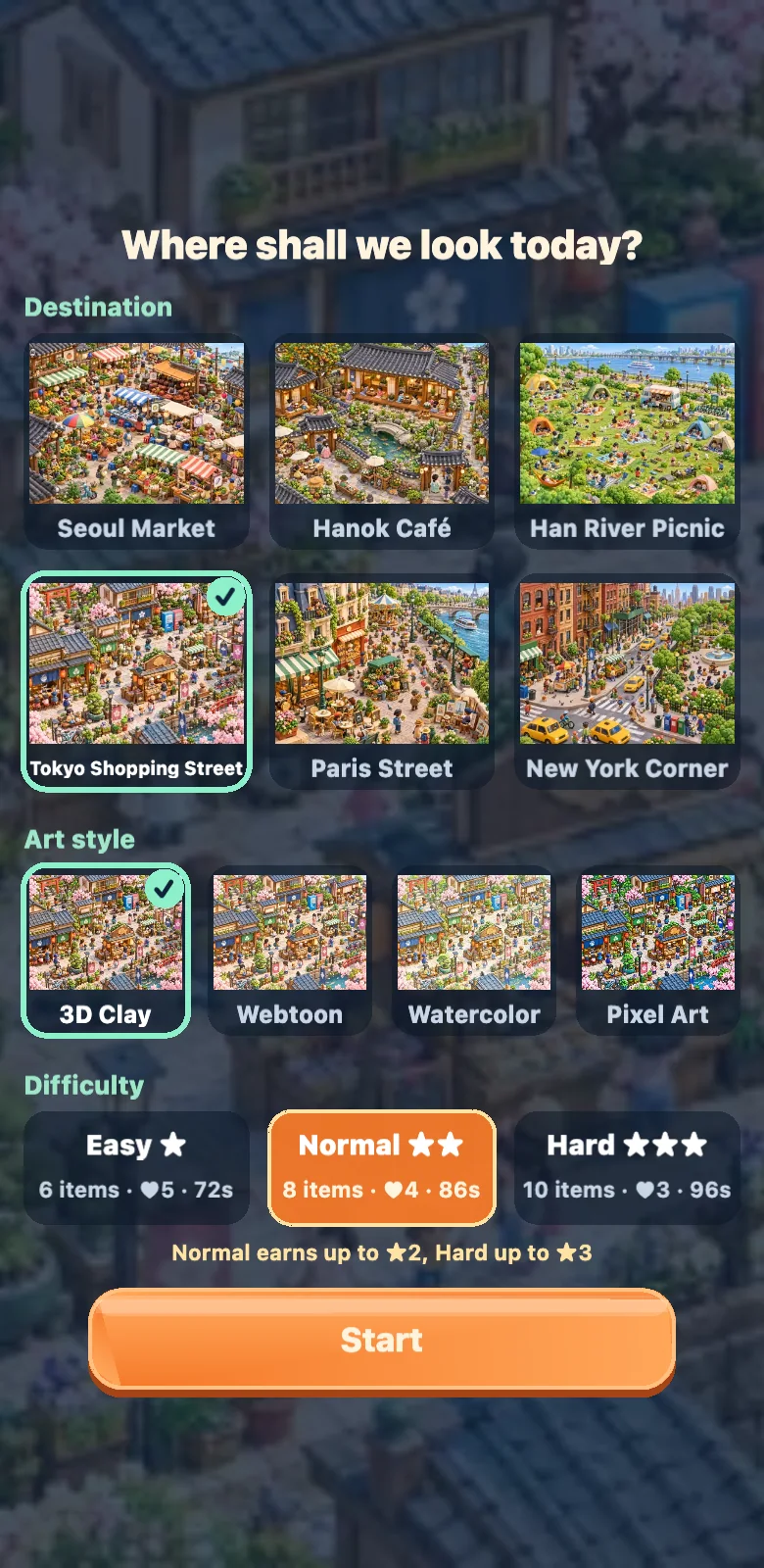Select the Paris Street destination
Screen dimensions: 764x1568
pyautogui.click(x=382, y=682)
